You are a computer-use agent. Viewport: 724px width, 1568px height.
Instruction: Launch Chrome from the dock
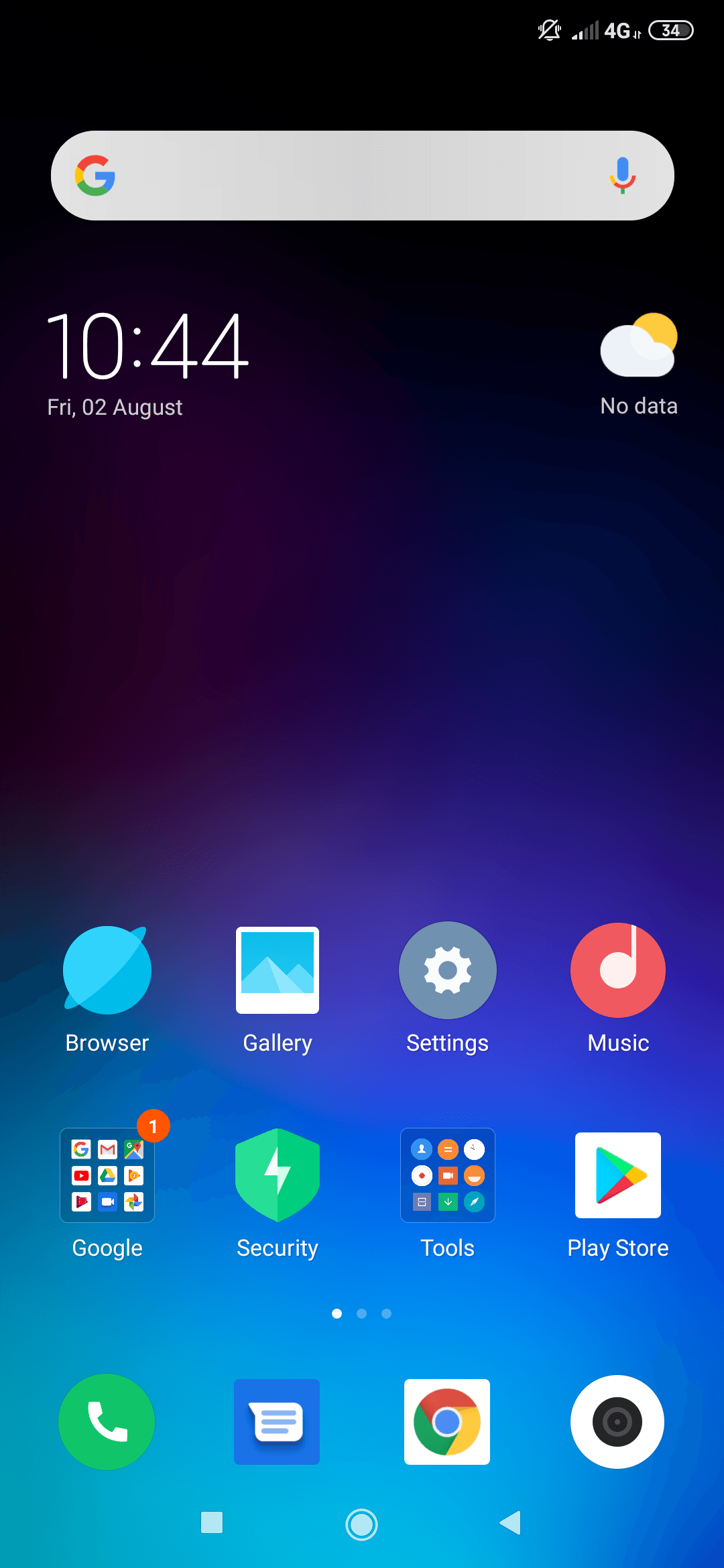click(447, 1421)
